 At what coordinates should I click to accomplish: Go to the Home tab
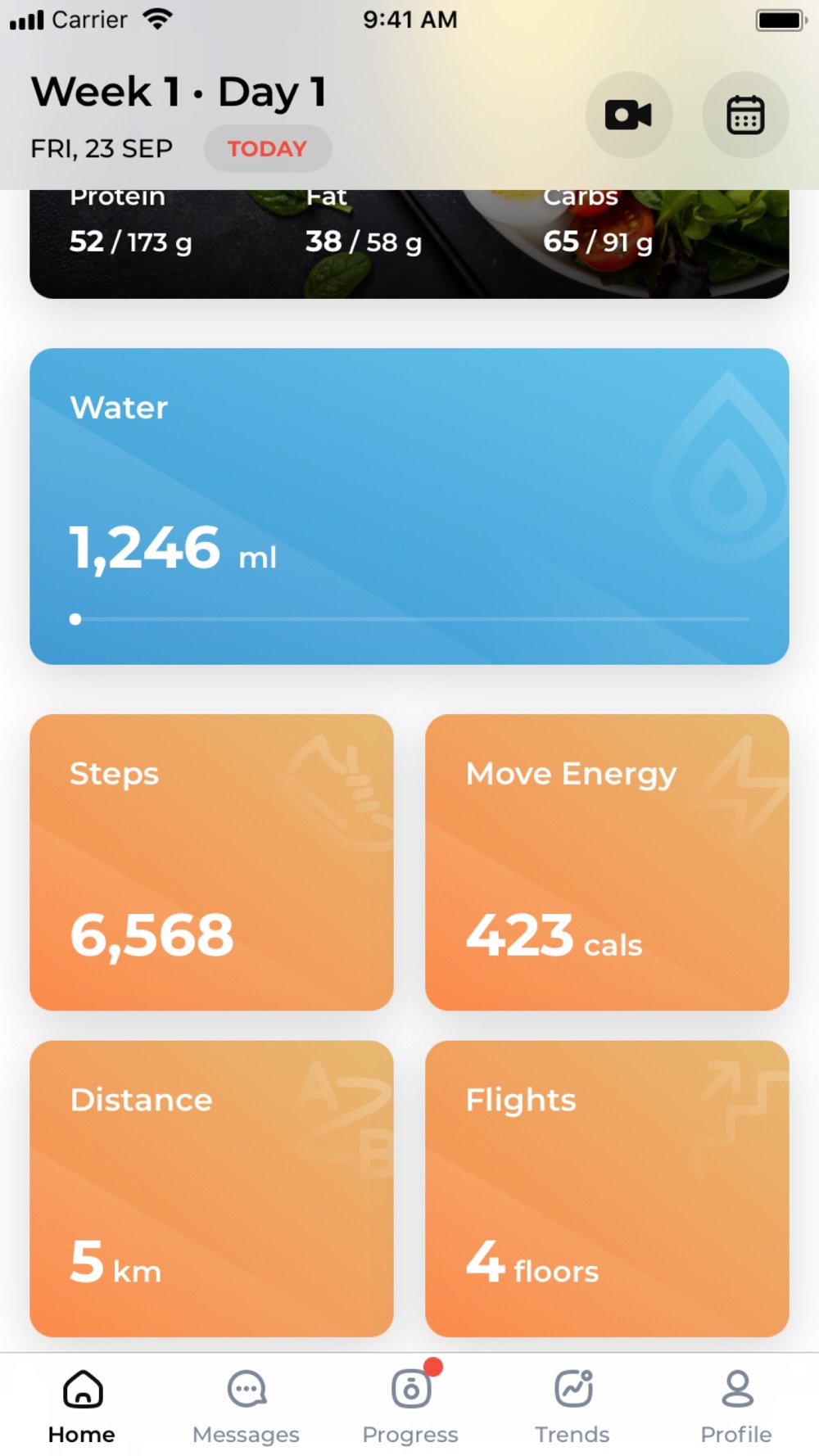click(x=82, y=1406)
